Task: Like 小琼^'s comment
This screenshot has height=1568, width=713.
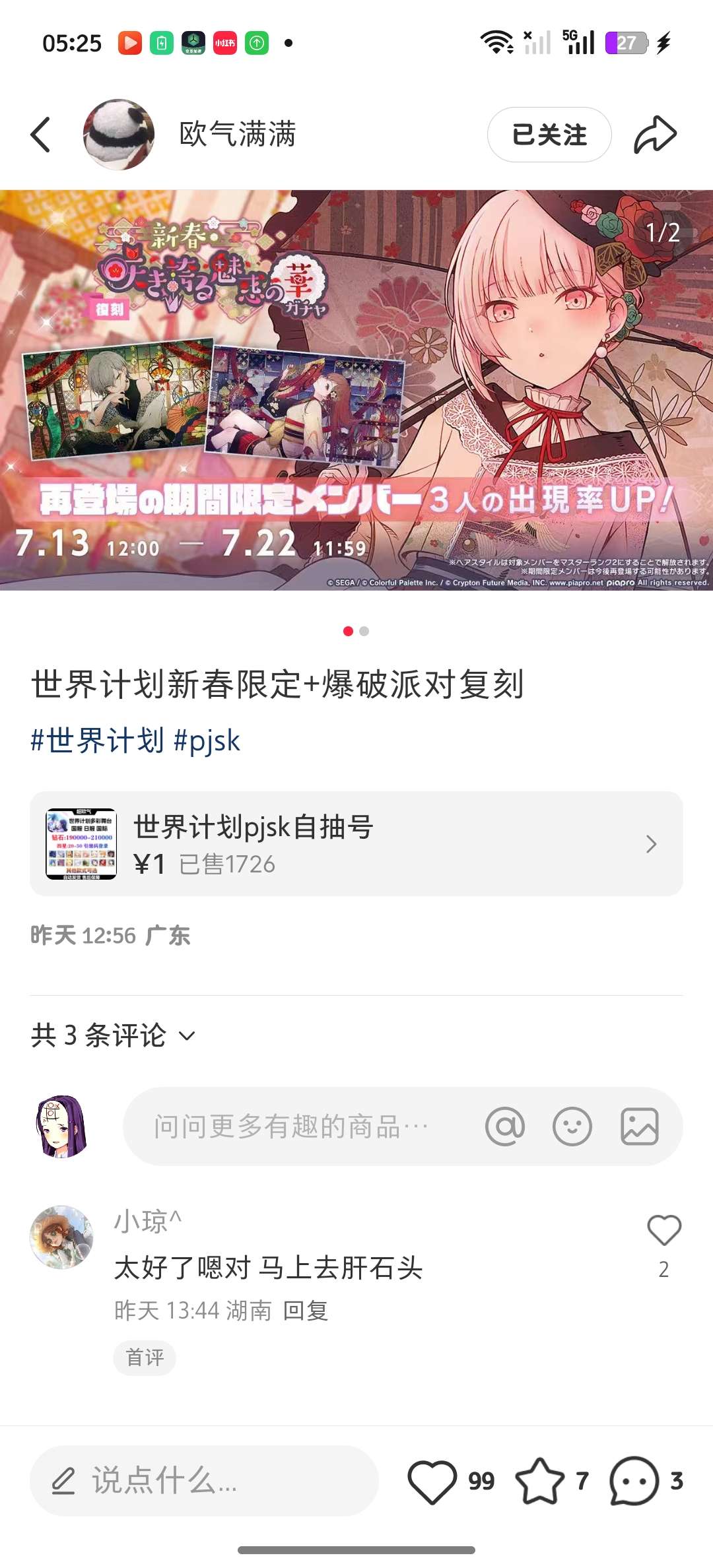Action: 663,1231
